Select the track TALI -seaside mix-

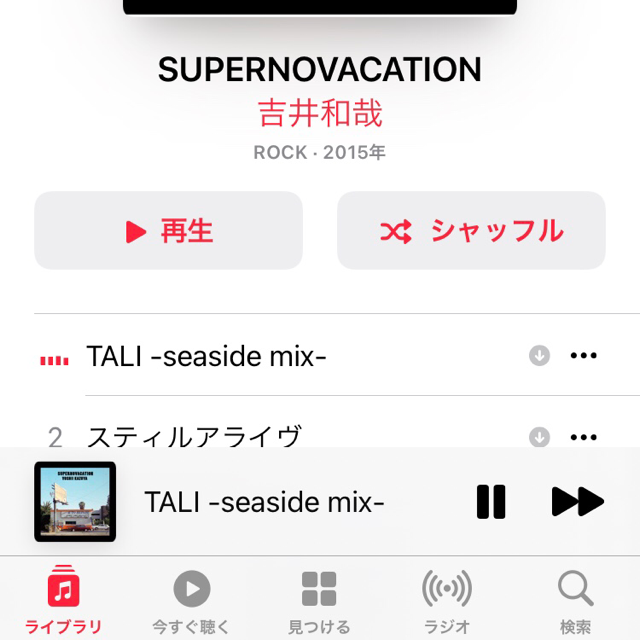[x=207, y=356]
